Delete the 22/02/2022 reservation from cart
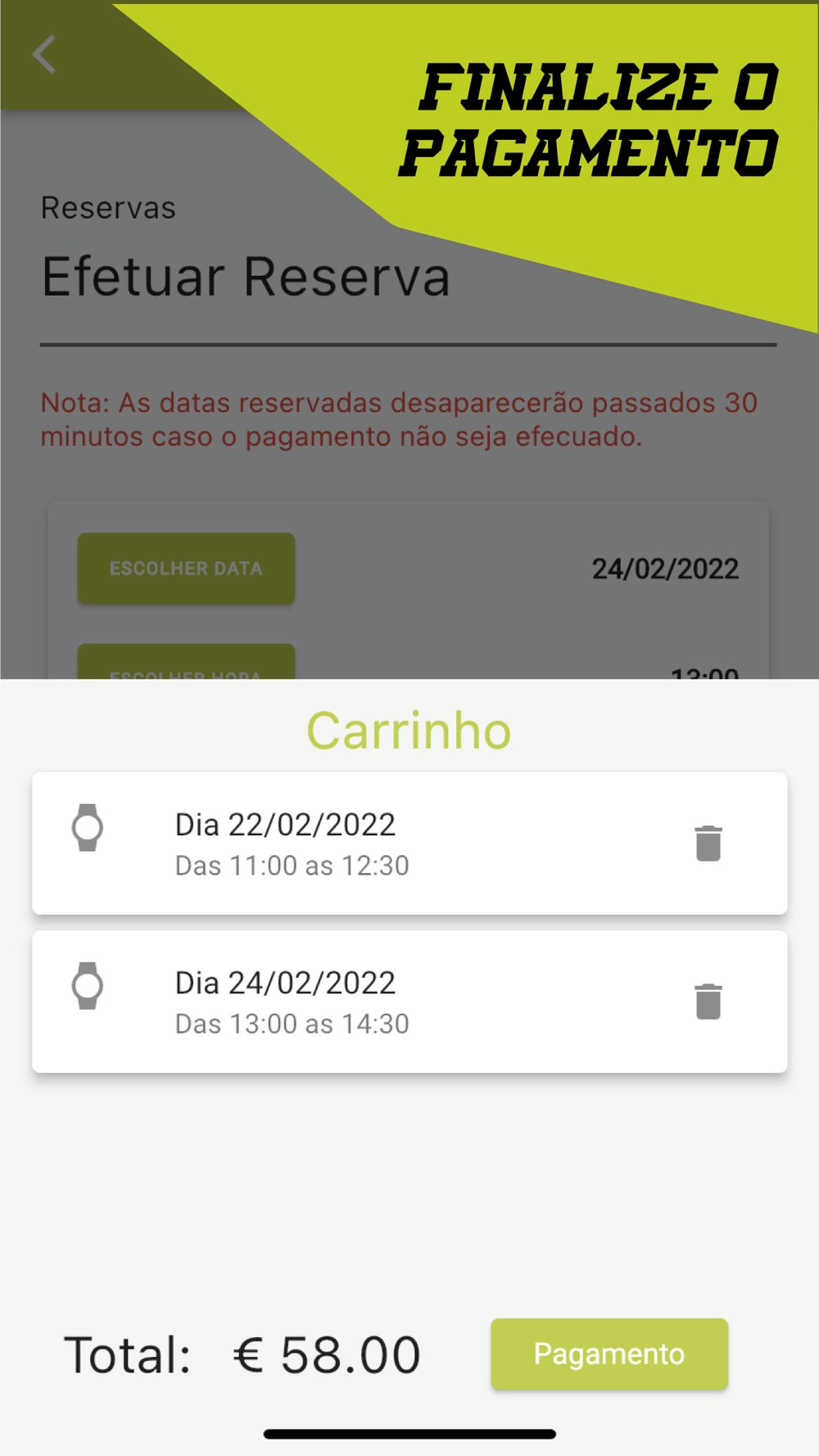This screenshot has width=819, height=1456. click(x=708, y=843)
